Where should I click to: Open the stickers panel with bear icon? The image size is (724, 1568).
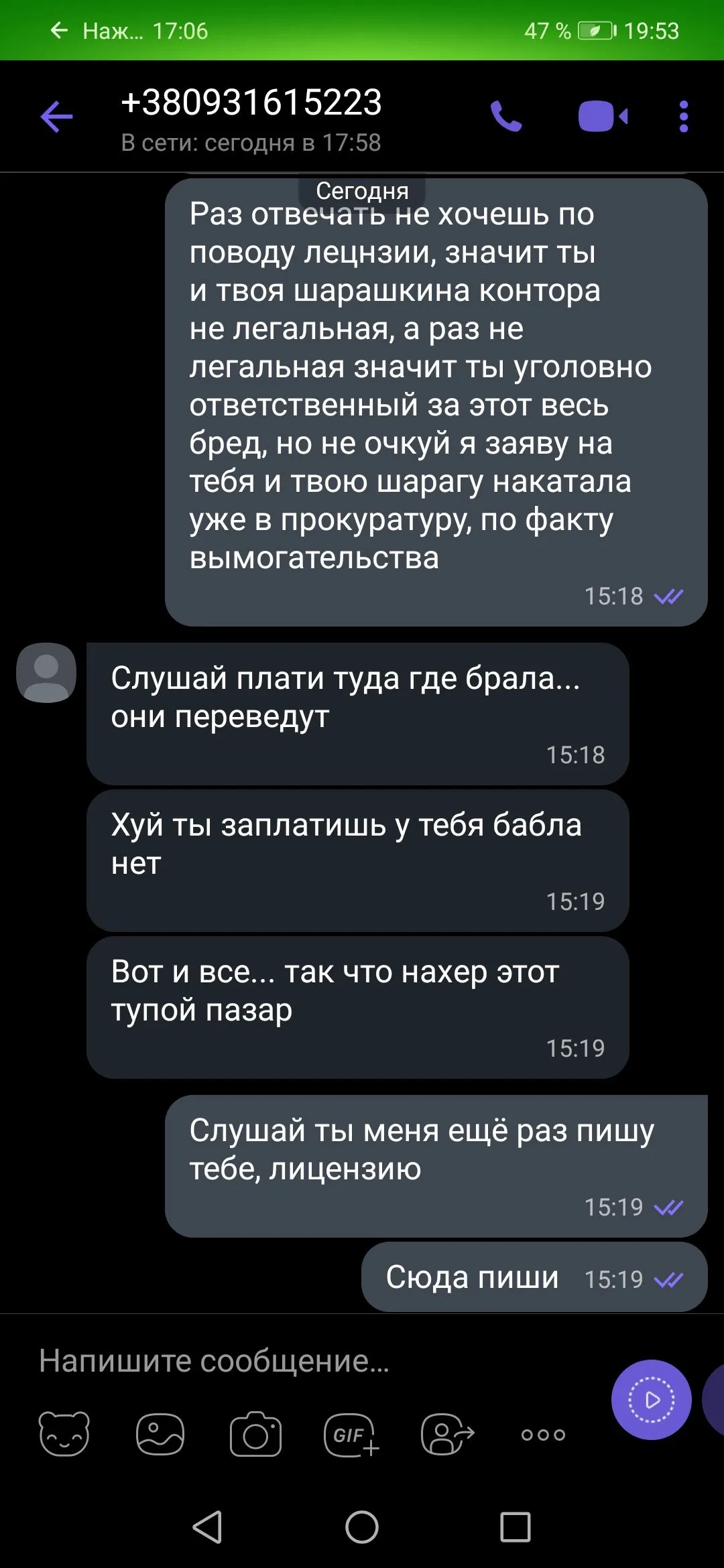(x=64, y=1434)
